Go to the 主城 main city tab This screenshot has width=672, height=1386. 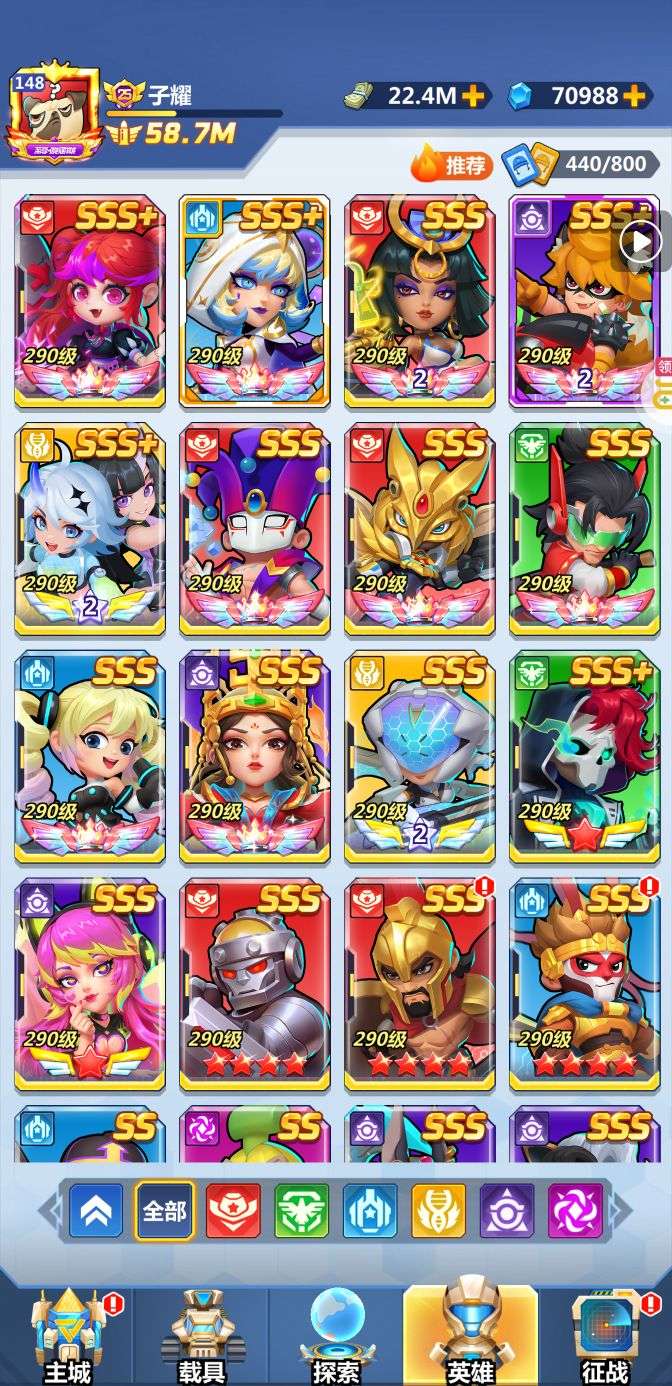pos(68,1337)
